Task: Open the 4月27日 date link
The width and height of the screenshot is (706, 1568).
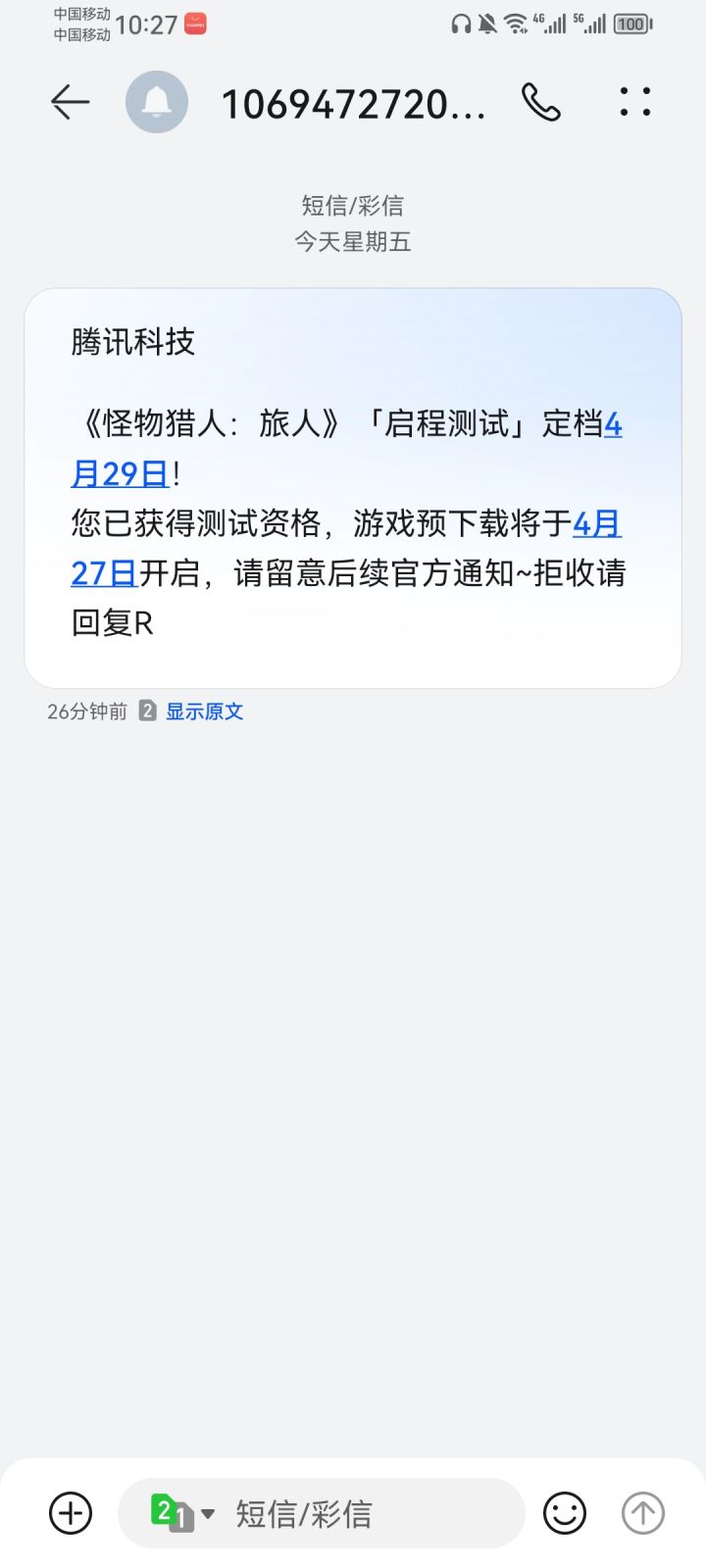Action: coord(104,573)
